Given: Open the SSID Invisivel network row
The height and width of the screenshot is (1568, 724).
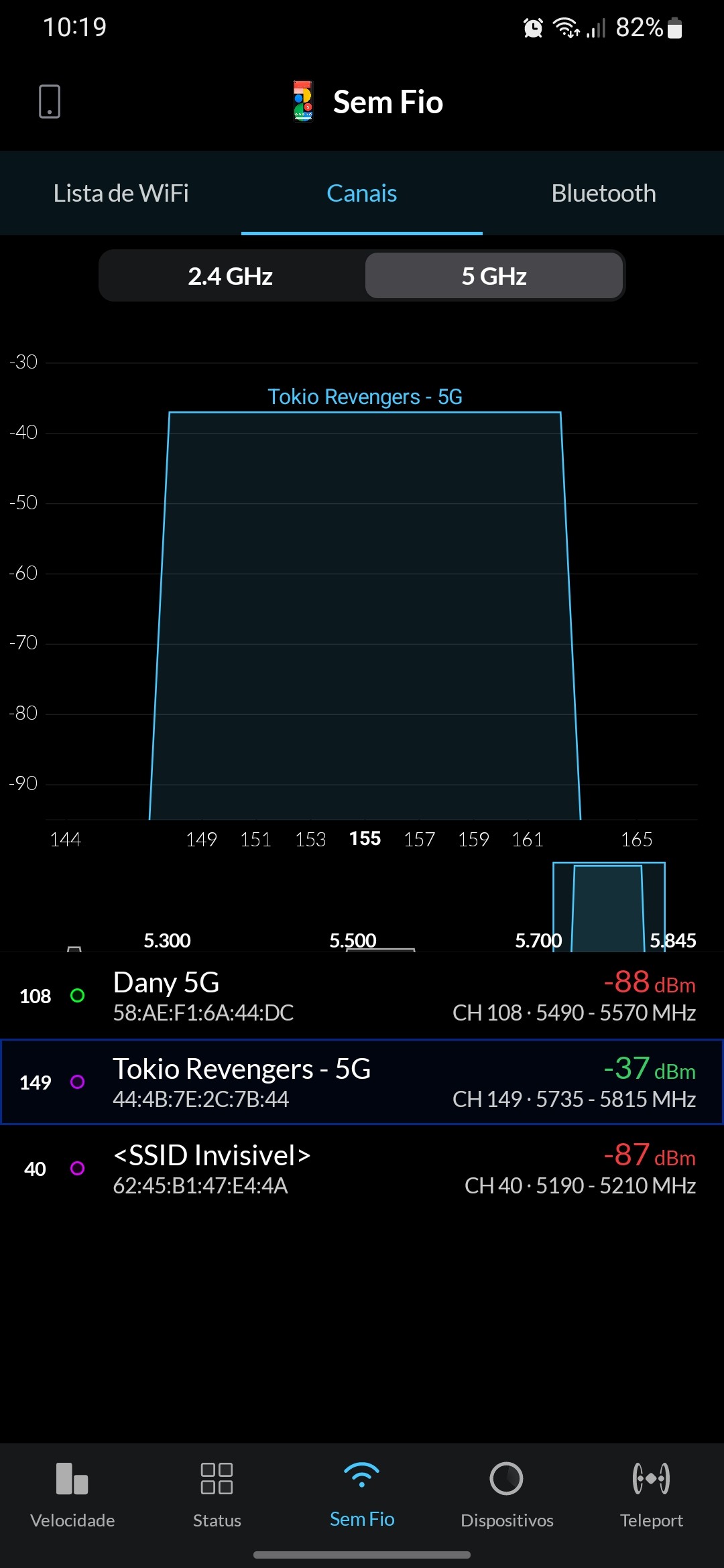Looking at the screenshot, I should pyautogui.click(x=362, y=1169).
